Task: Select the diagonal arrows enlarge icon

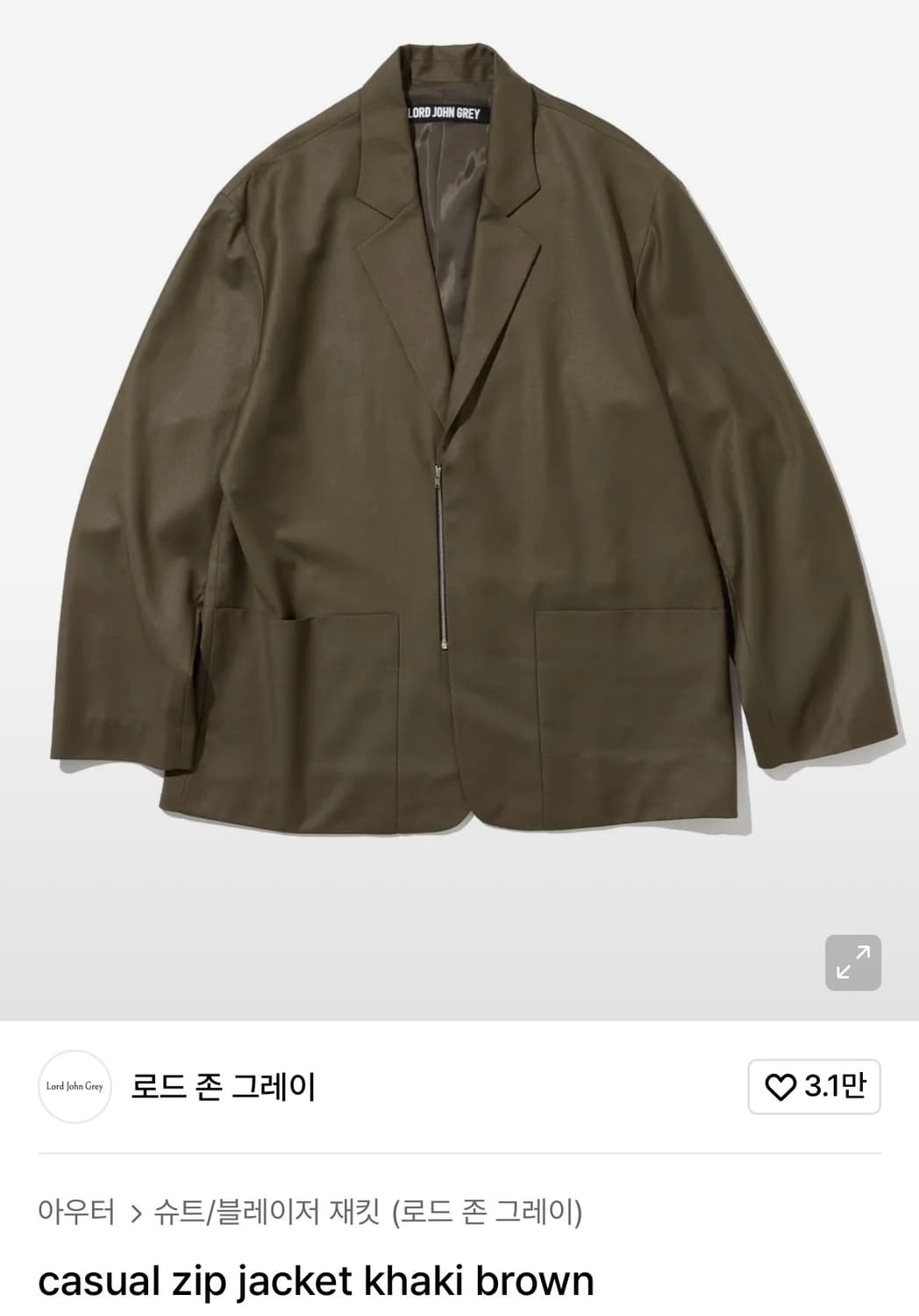Action: click(x=852, y=963)
